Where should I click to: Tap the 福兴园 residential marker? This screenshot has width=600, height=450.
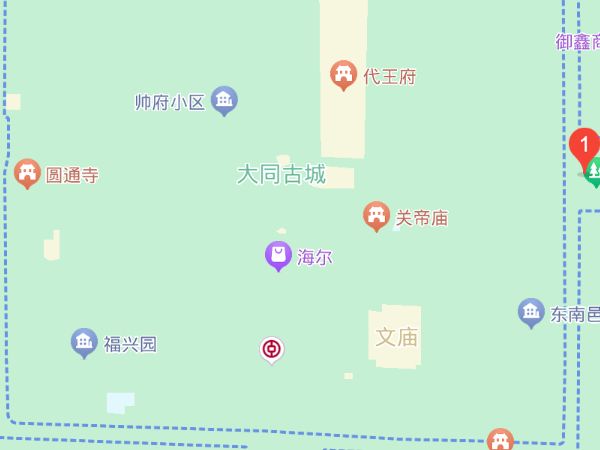pos(84,342)
